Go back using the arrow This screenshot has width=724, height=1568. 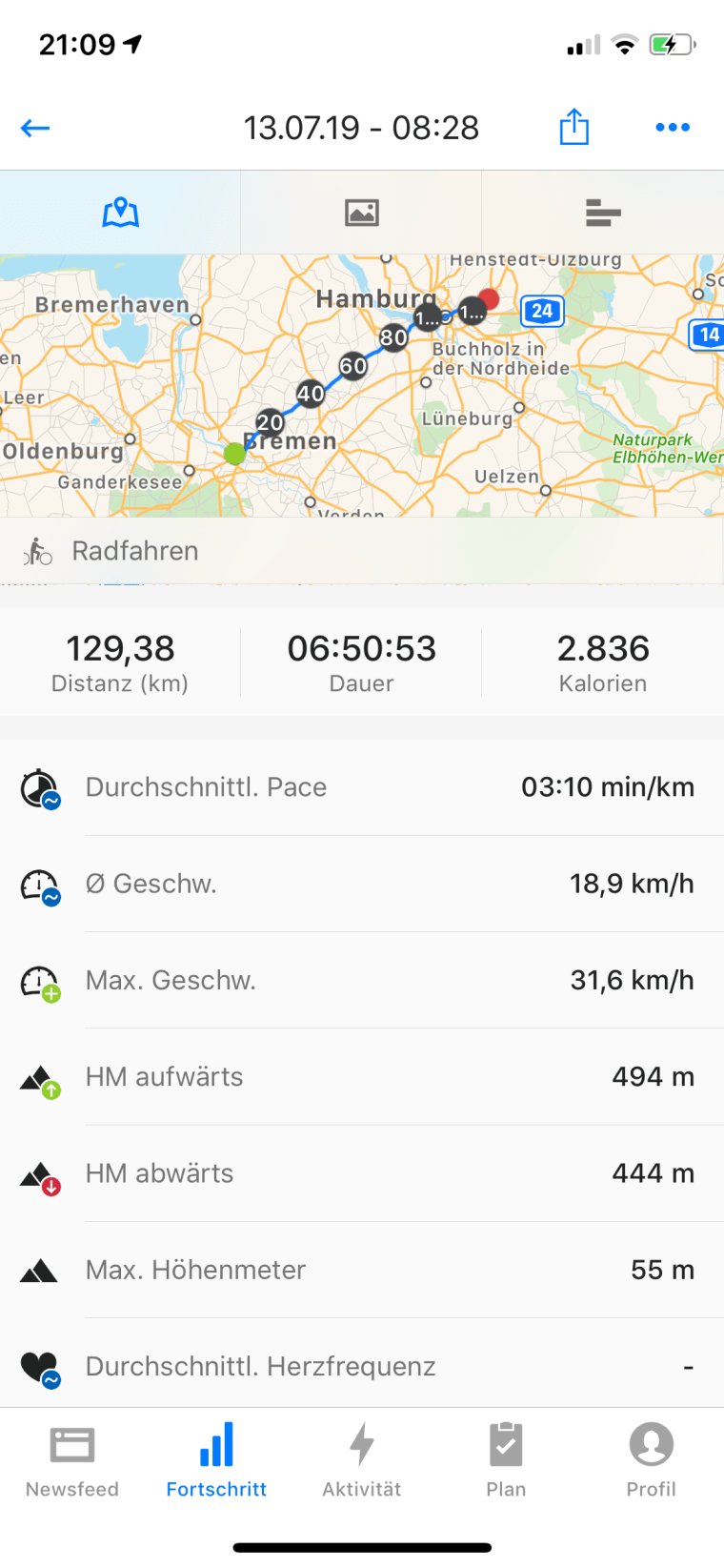(x=35, y=128)
